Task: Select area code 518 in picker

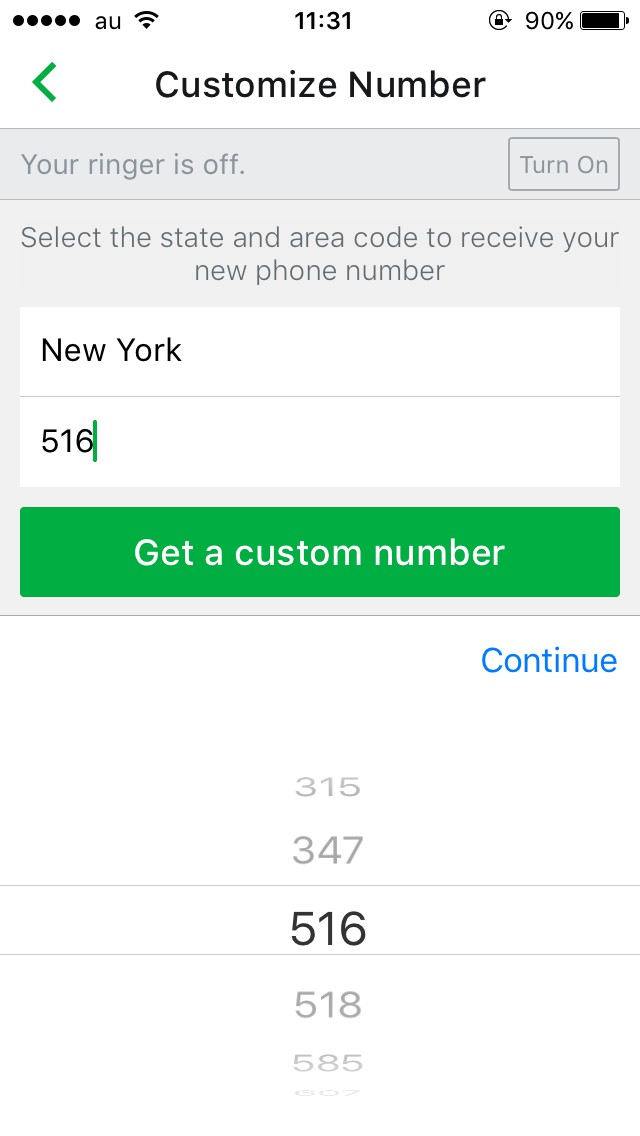Action: click(327, 1004)
